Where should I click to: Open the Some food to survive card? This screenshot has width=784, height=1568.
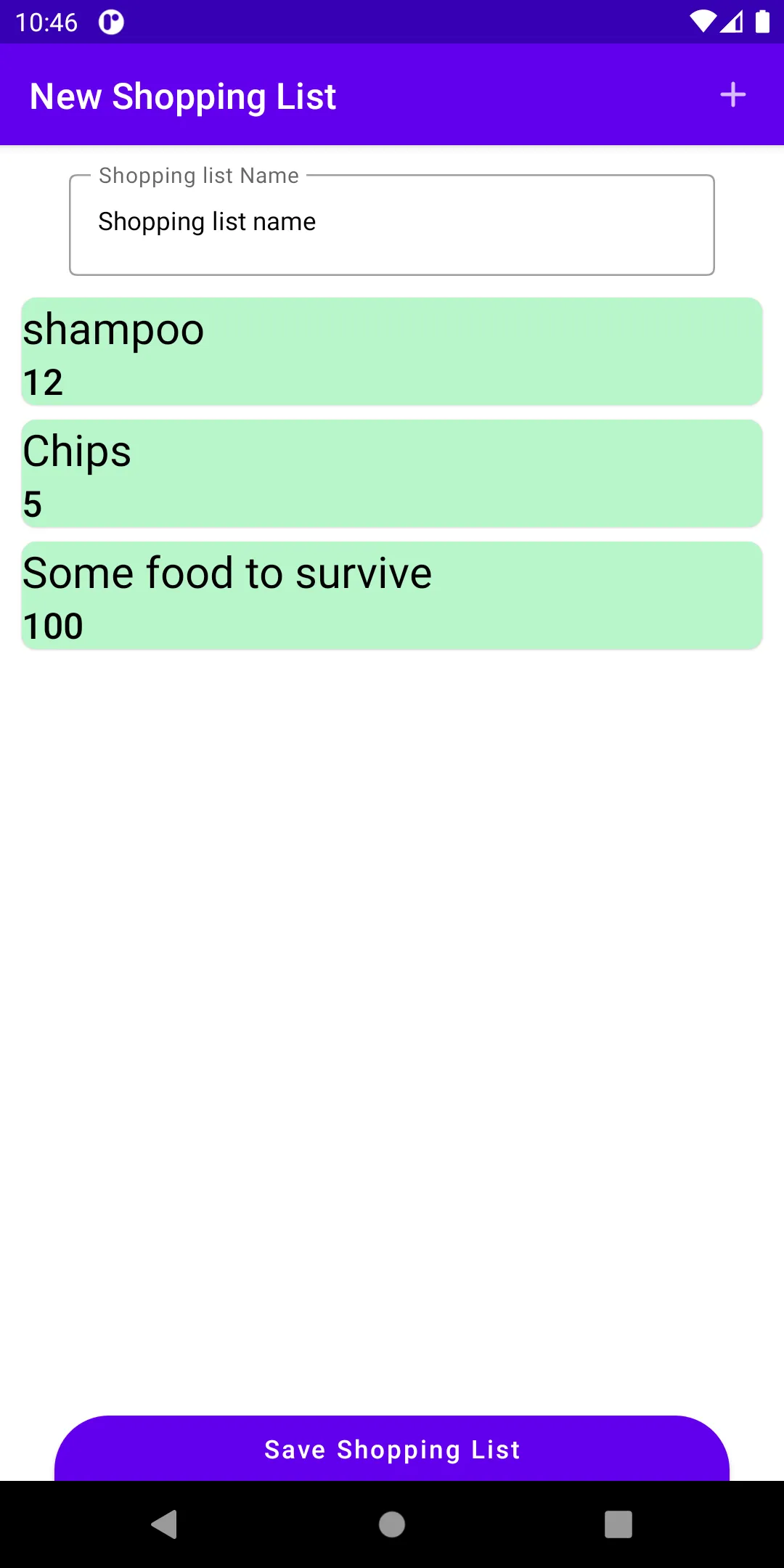391,596
